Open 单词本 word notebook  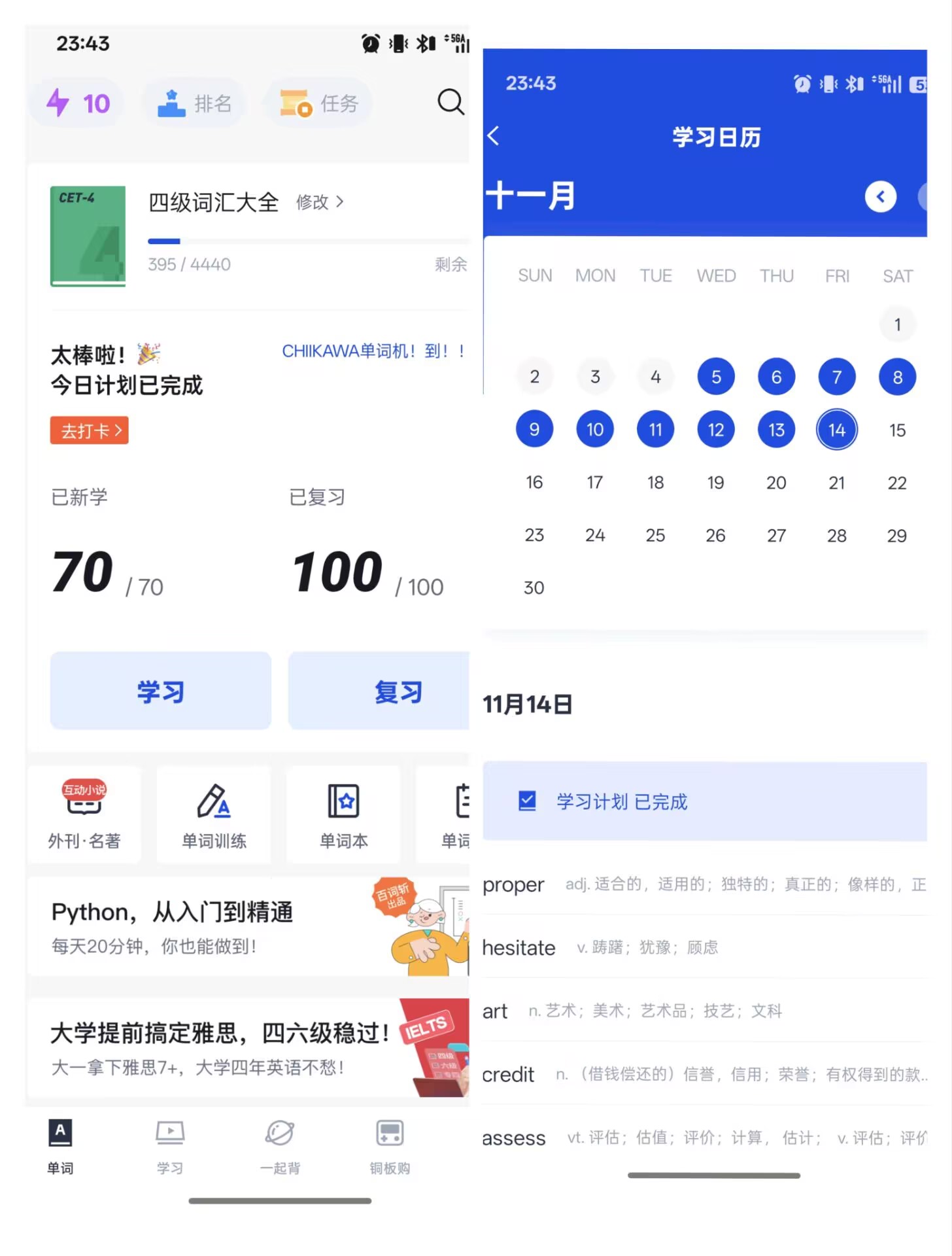pyautogui.click(x=343, y=814)
